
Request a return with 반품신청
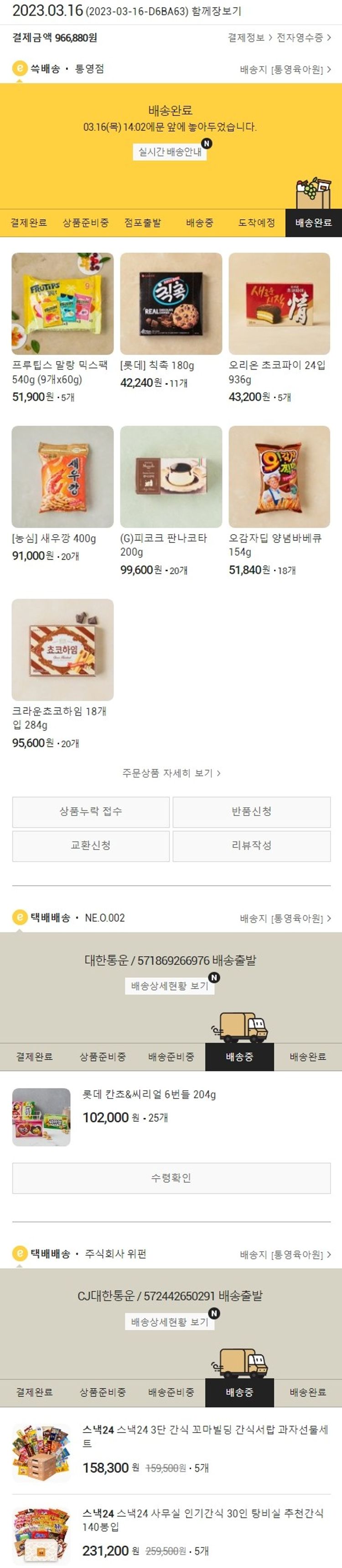(251, 811)
